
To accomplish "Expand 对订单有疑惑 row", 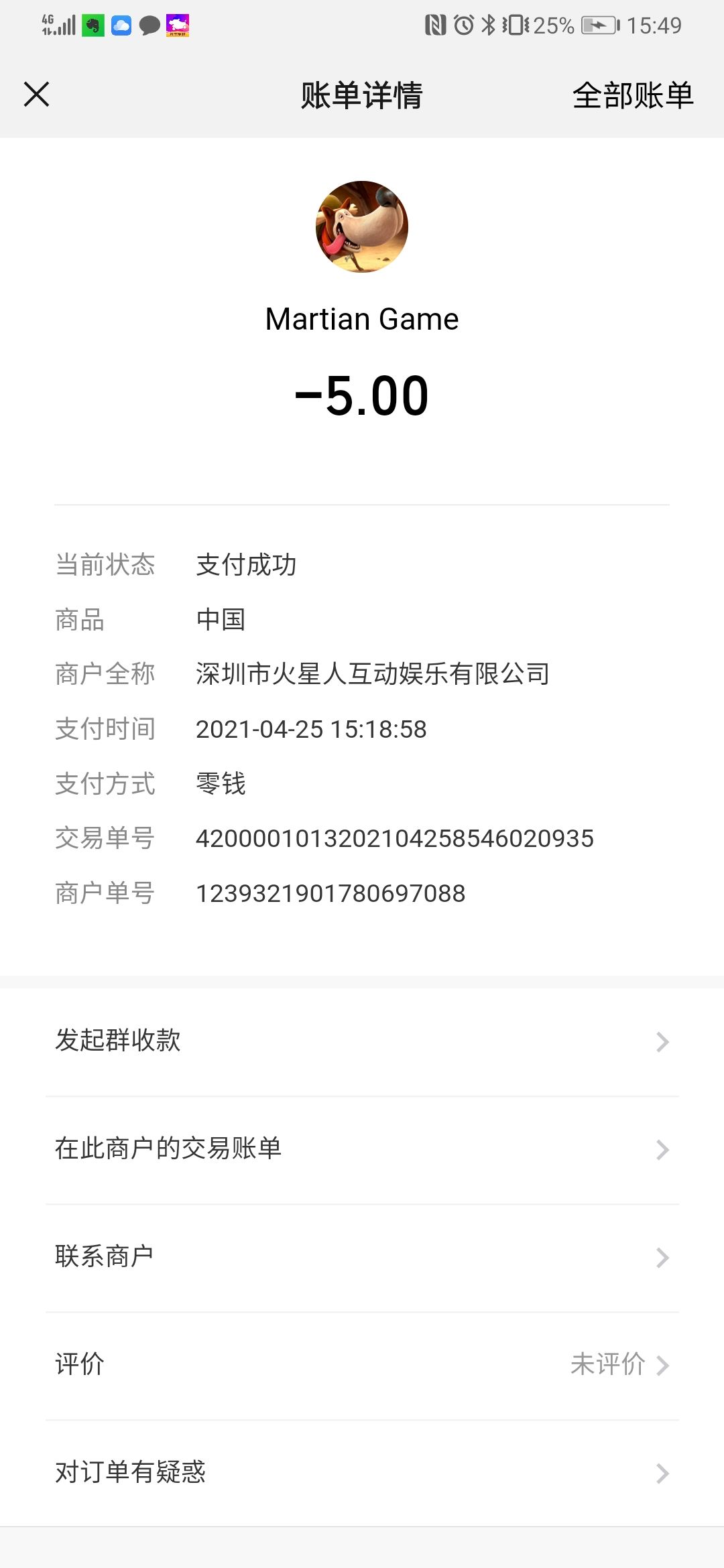I will [x=362, y=1472].
